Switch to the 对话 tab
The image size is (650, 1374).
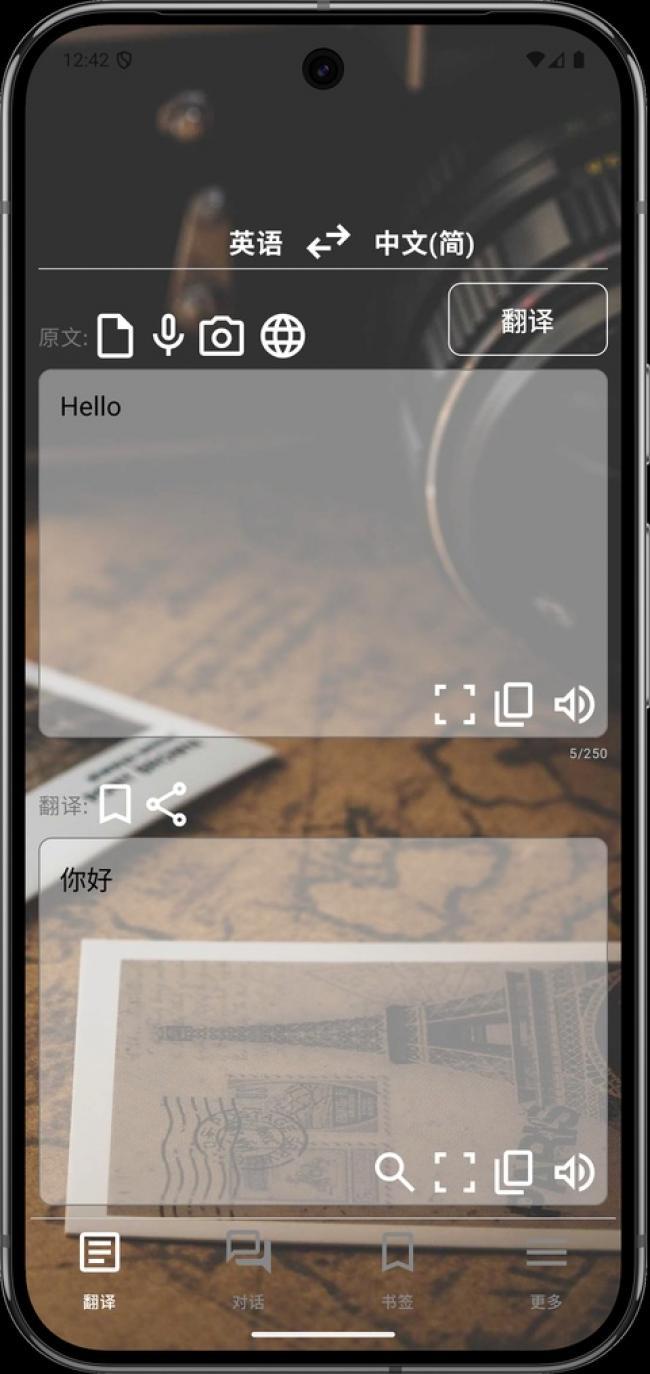click(248, 1270)
